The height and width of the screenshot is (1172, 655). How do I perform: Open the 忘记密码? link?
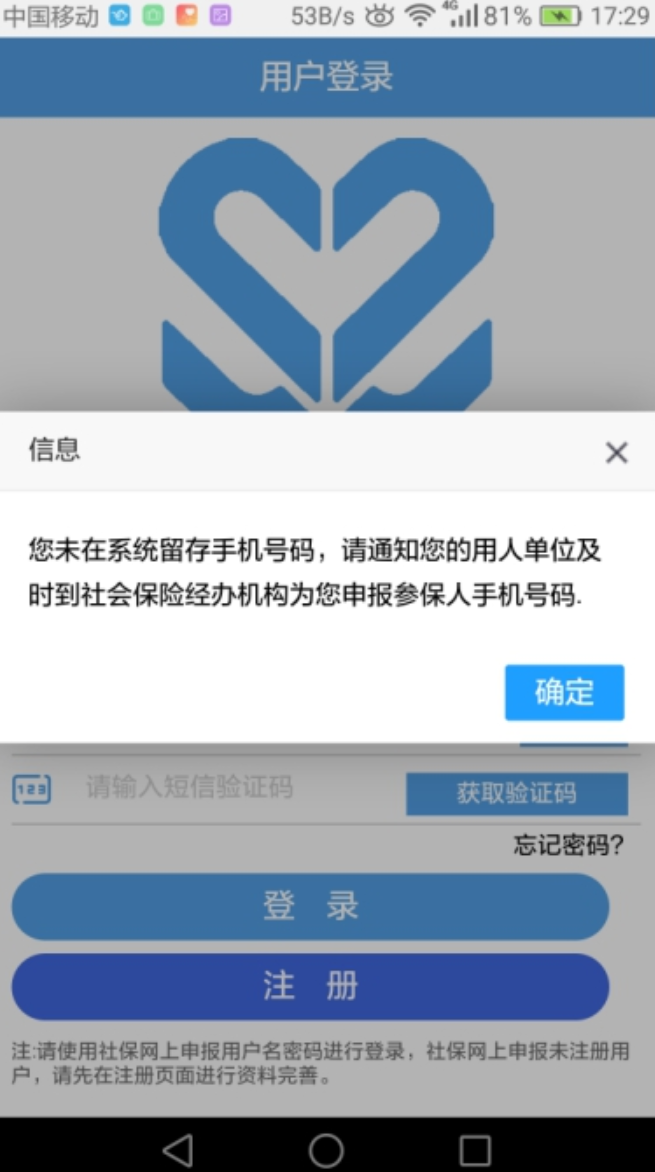[569, 845]
